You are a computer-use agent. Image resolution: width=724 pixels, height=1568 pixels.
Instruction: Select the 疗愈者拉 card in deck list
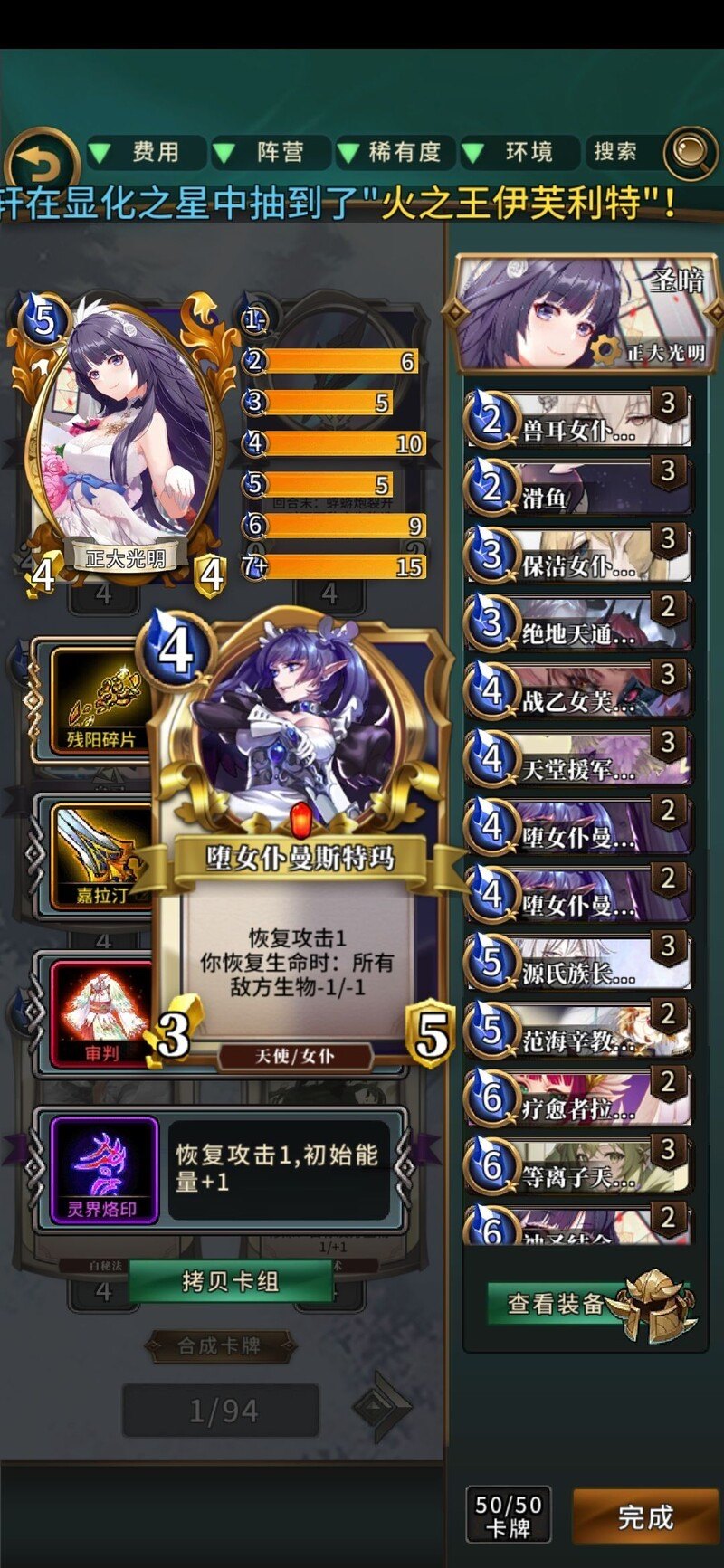coord(577,1099)
